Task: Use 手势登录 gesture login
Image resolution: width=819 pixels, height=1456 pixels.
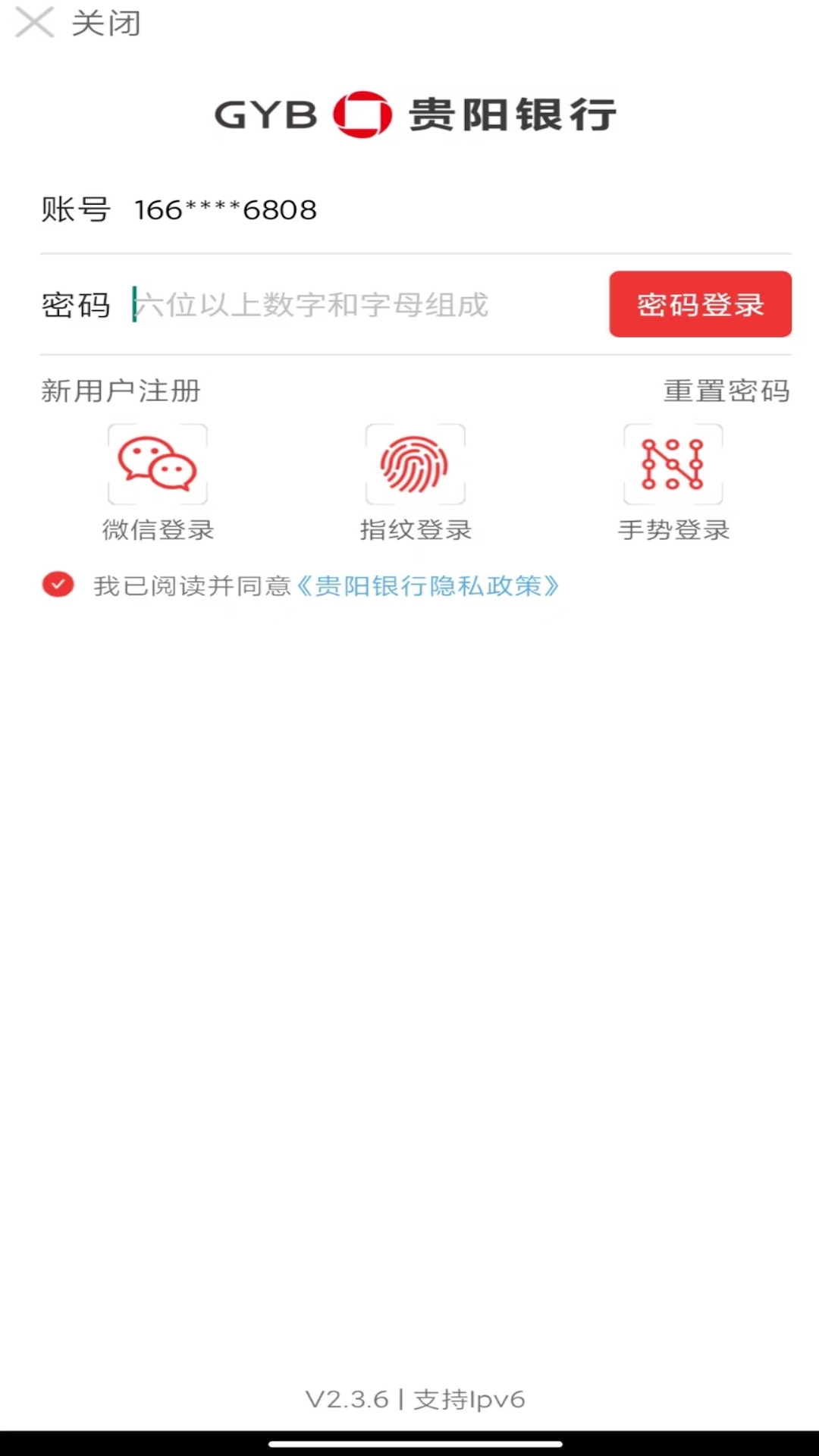Action: 673,482
